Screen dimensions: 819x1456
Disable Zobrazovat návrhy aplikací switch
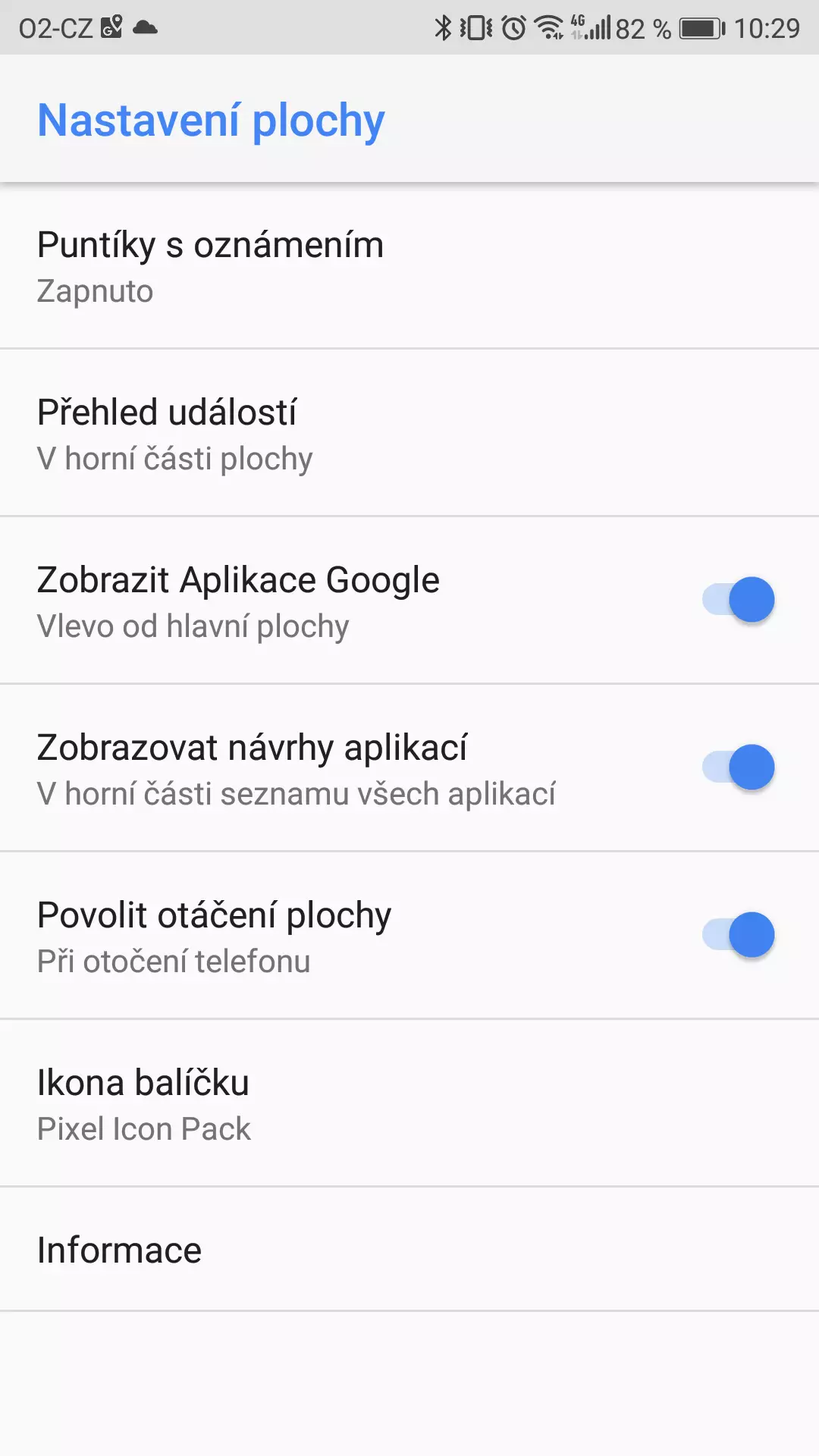(738, 767)
